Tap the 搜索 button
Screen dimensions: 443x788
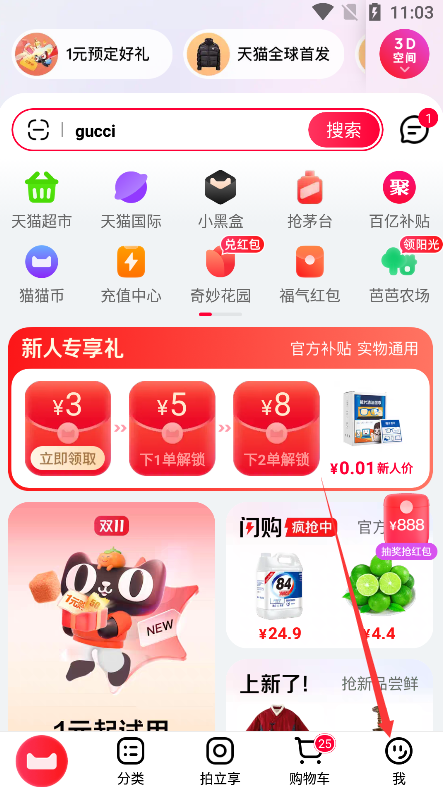tap(344, 130)
